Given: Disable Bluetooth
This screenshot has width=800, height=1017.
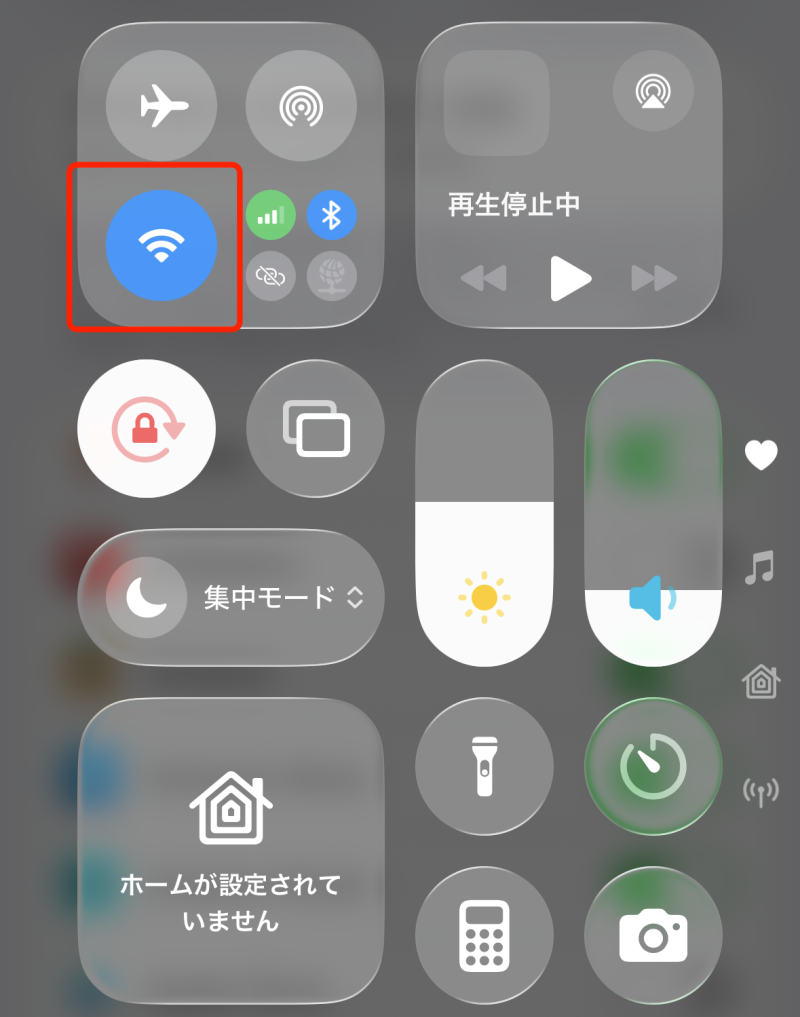Looking at the screenshot, I should [x=332, y=214].
